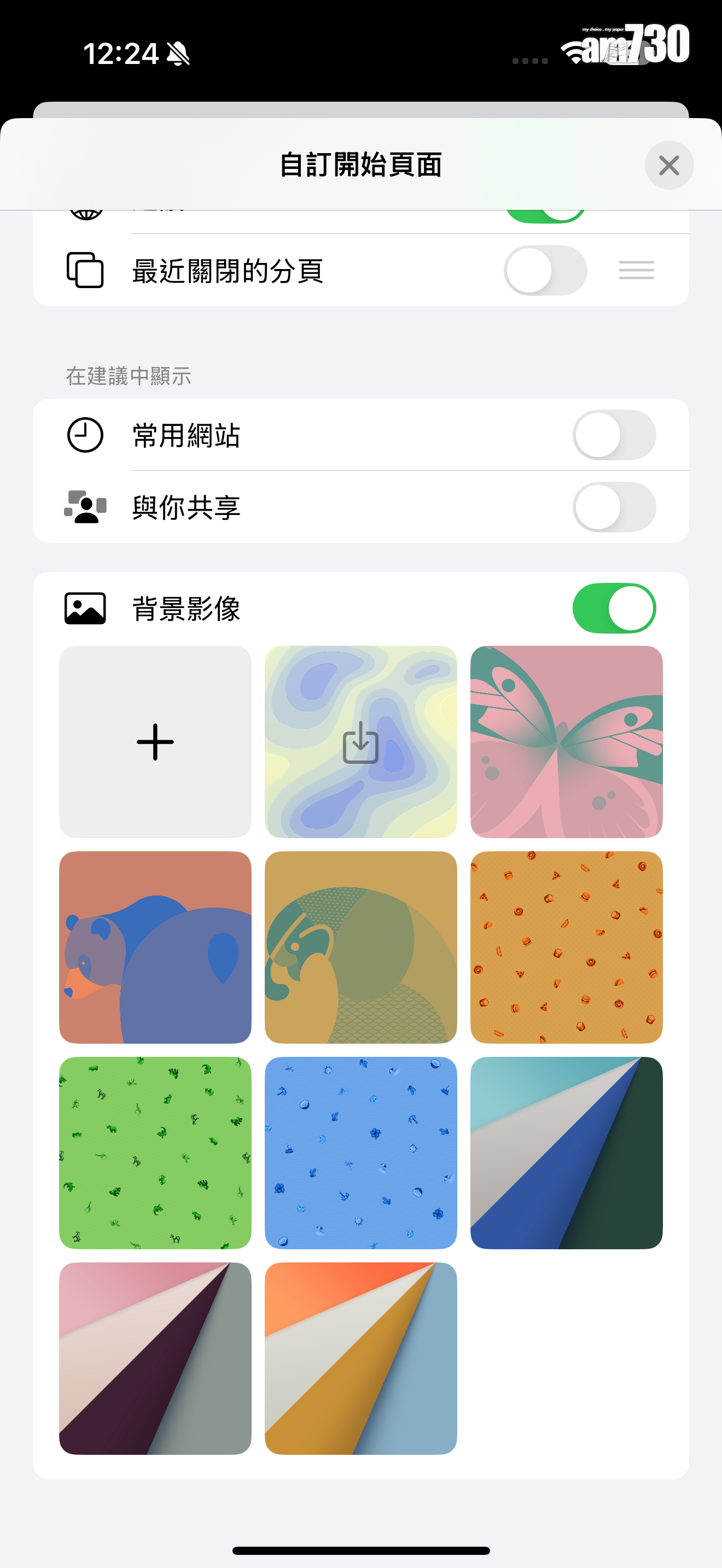Screen dimensions: 722x1568
Task: Choose the blue bear background
Action: pos(155,947)
